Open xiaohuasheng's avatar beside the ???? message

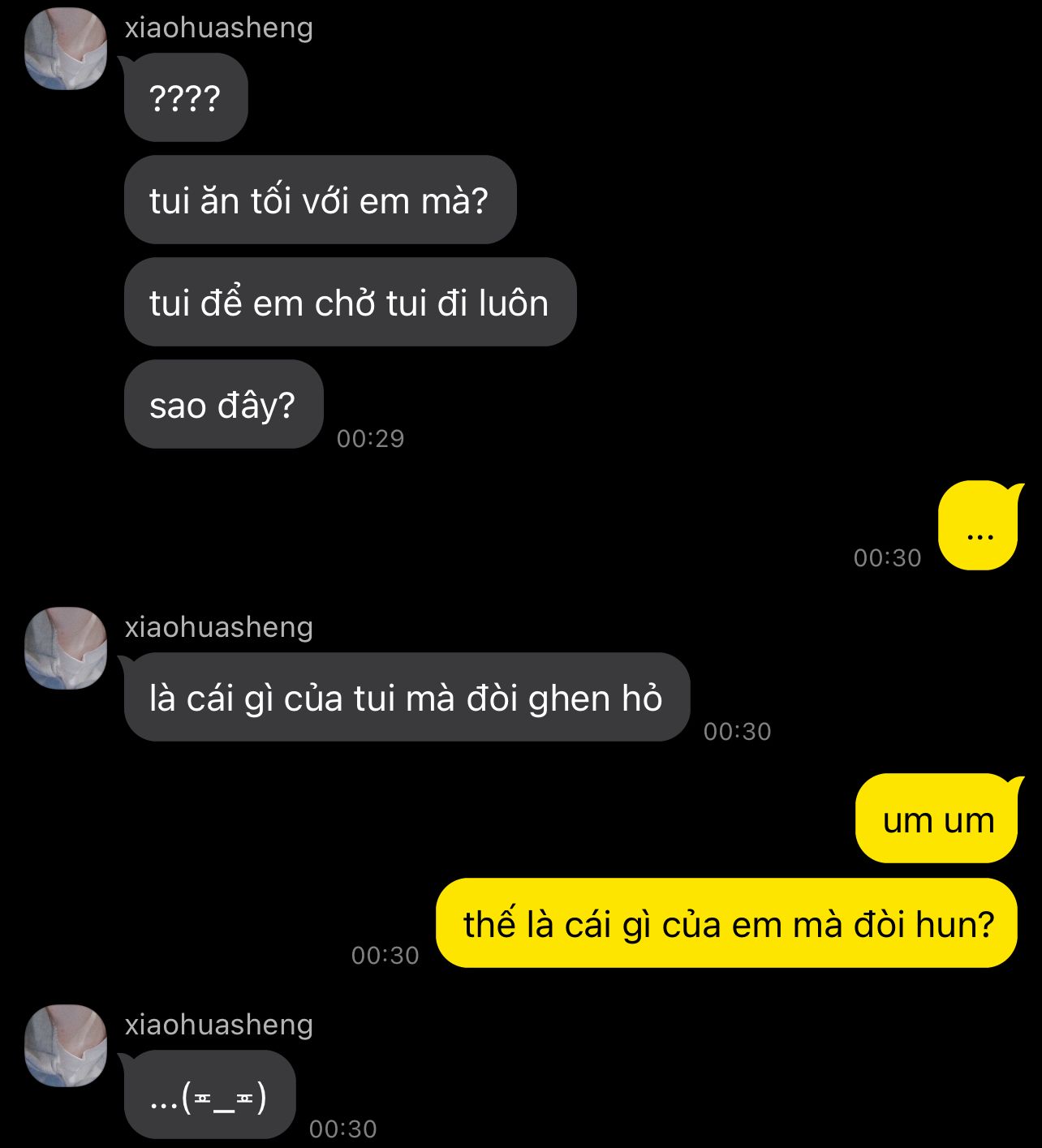tap(66, 49)
